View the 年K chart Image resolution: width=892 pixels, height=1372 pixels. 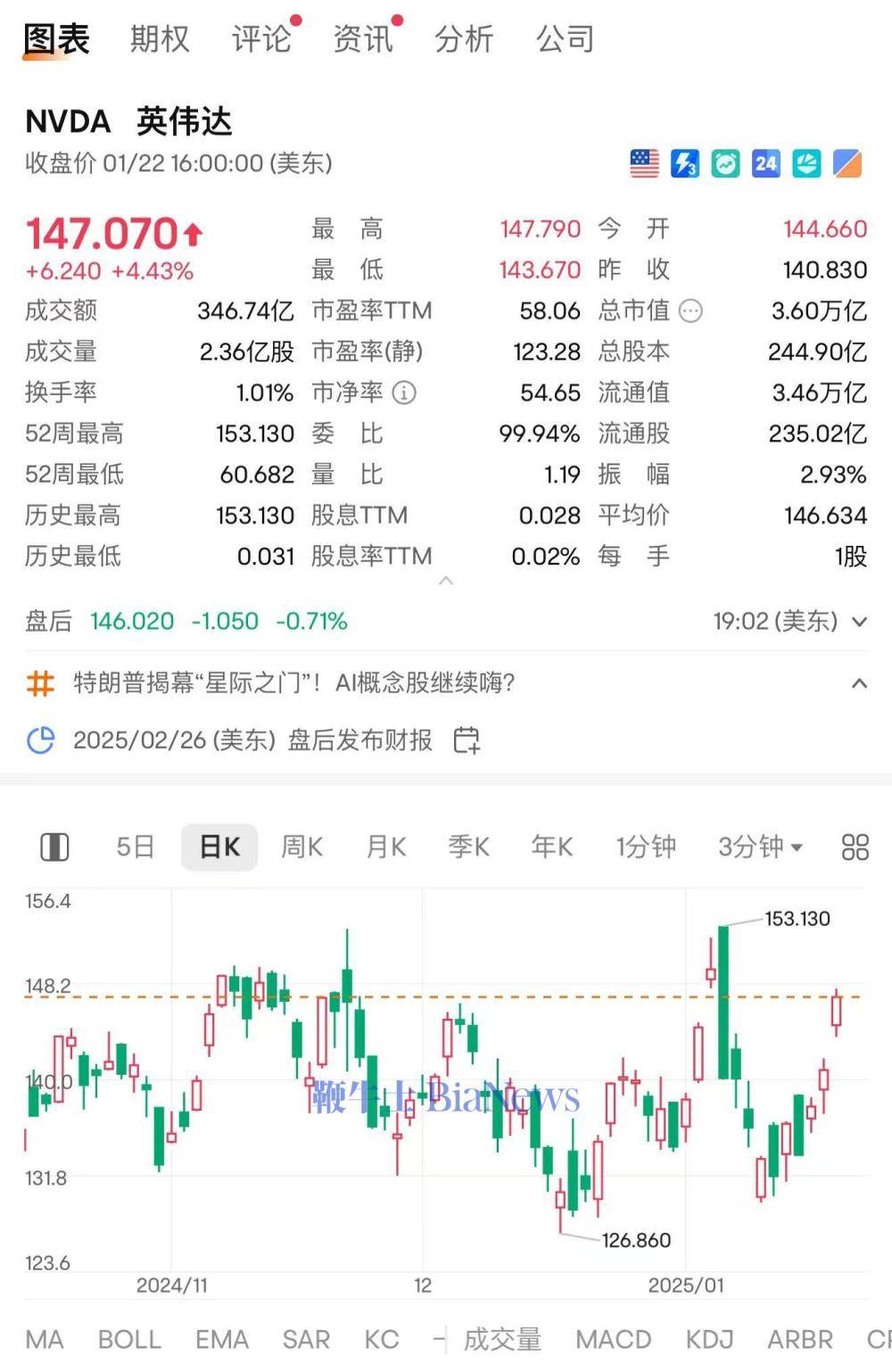552,847
